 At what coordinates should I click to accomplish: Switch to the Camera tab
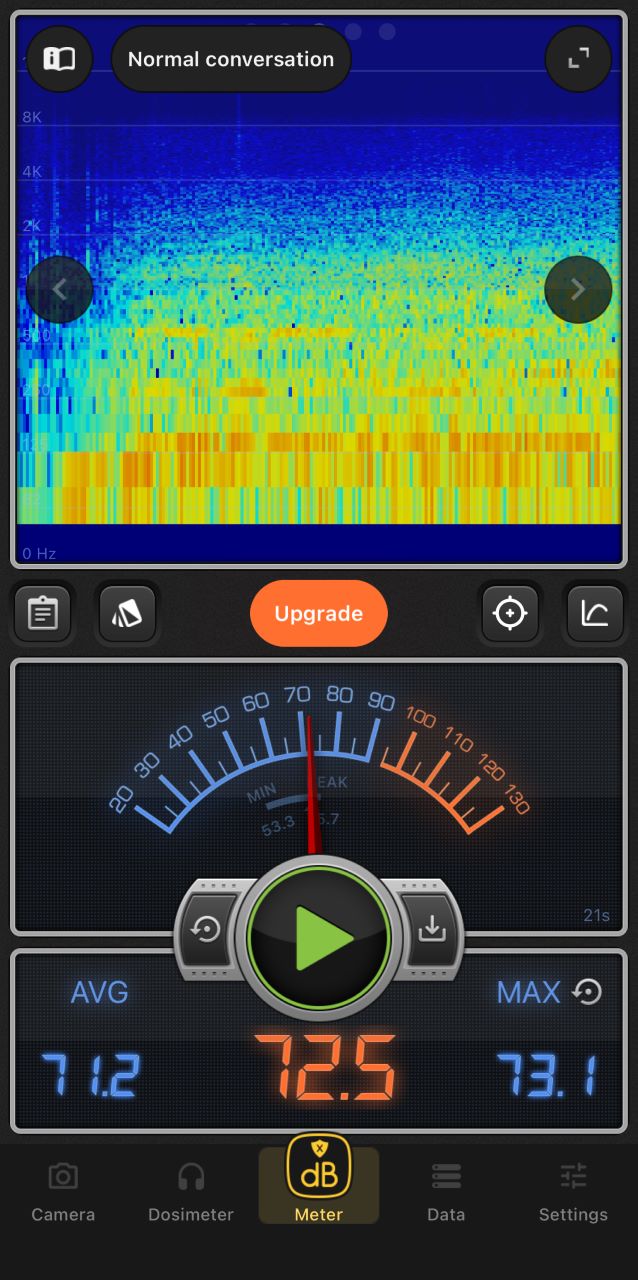[x=63, y=1192]
